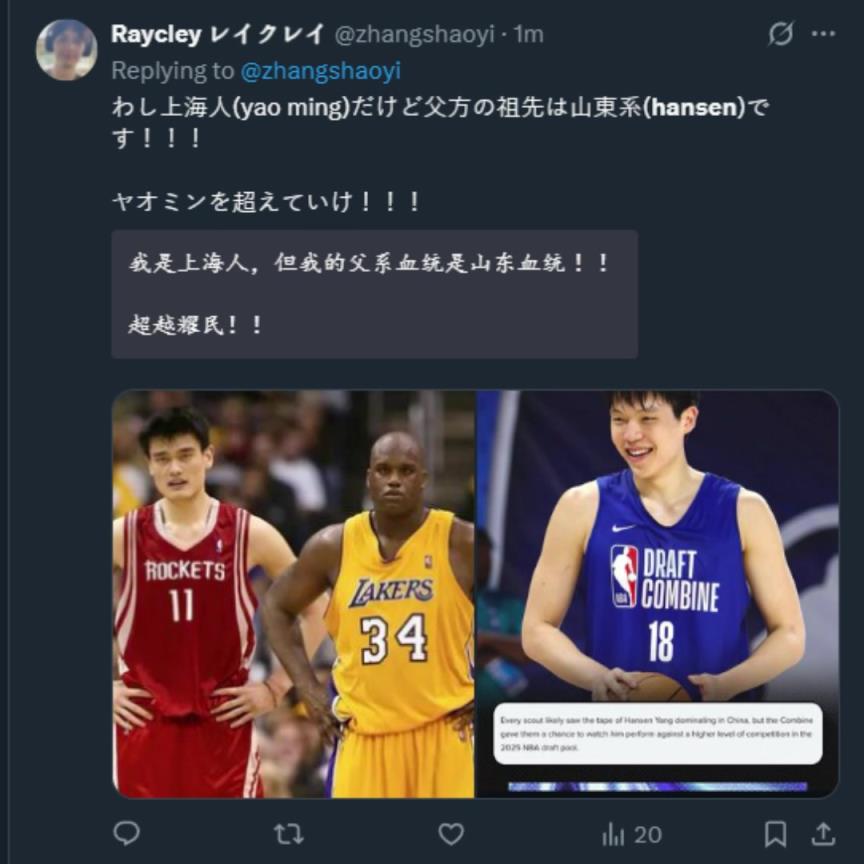Retweet this post
The width and height of the screenshot is (864, 864).
click(288, 833)
